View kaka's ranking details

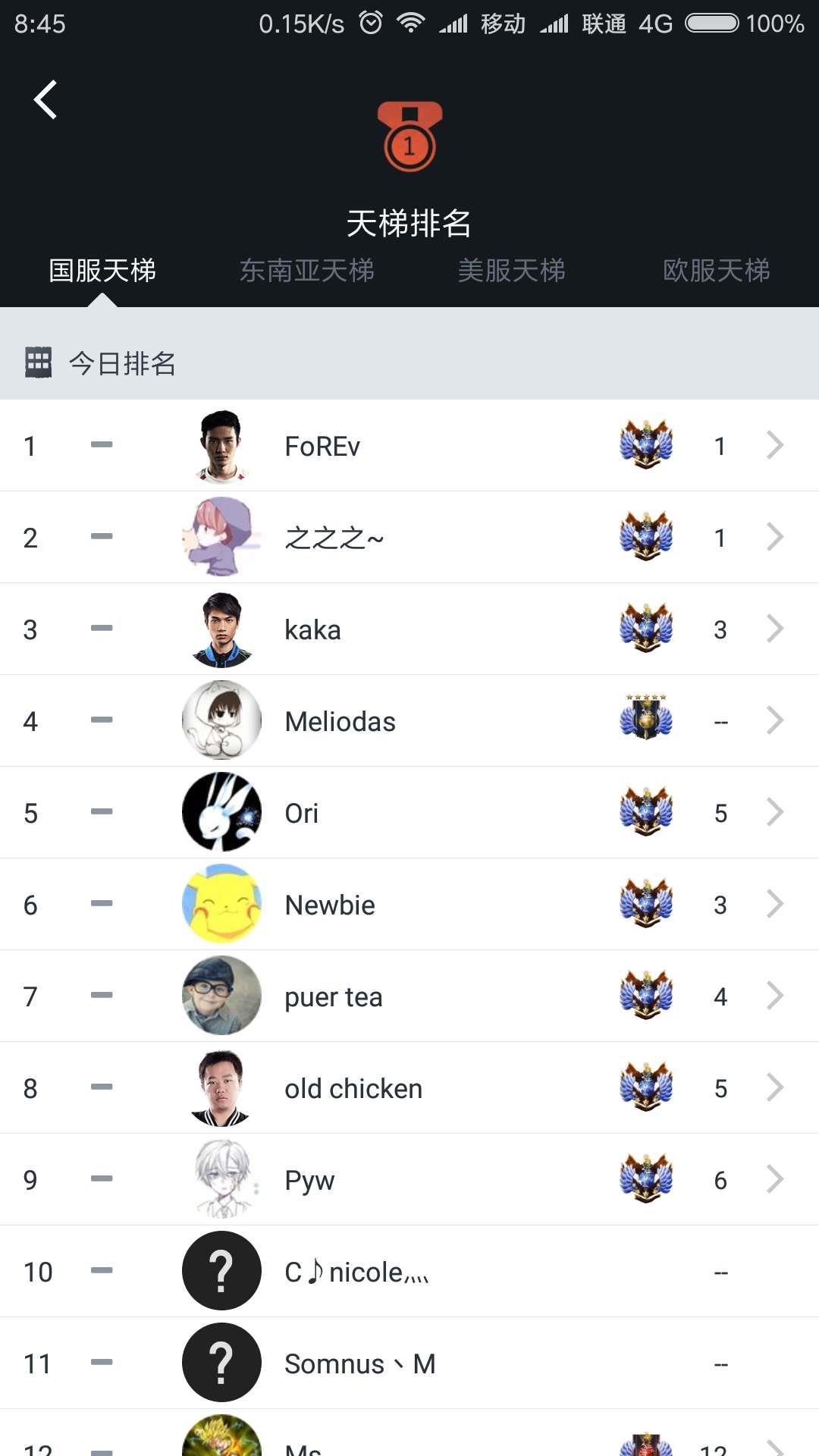(409, 629)
